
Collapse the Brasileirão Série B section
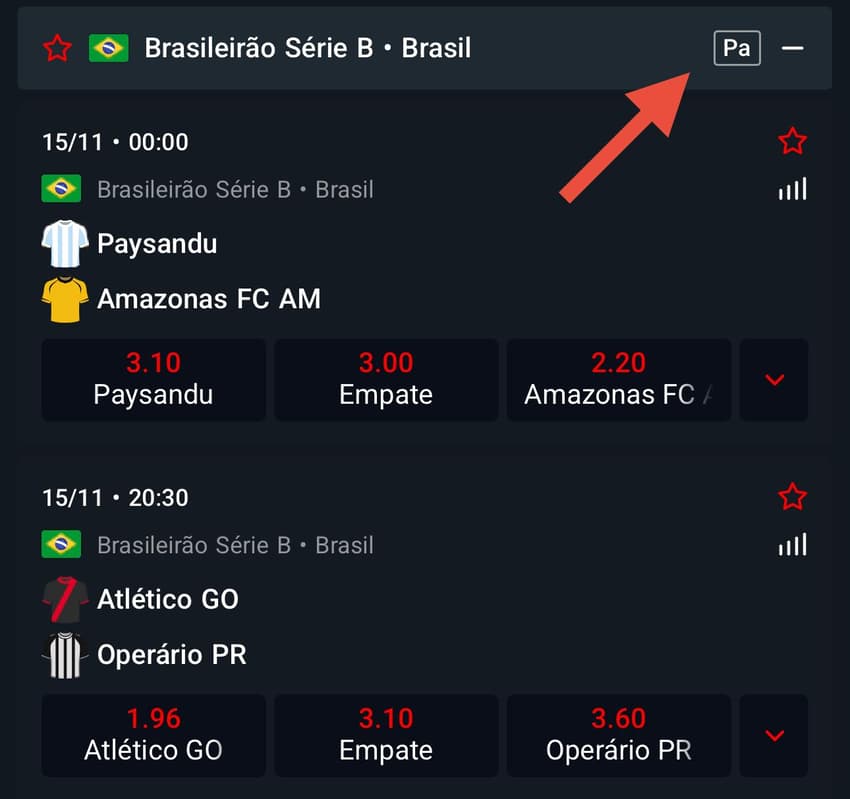pos(793,48)
